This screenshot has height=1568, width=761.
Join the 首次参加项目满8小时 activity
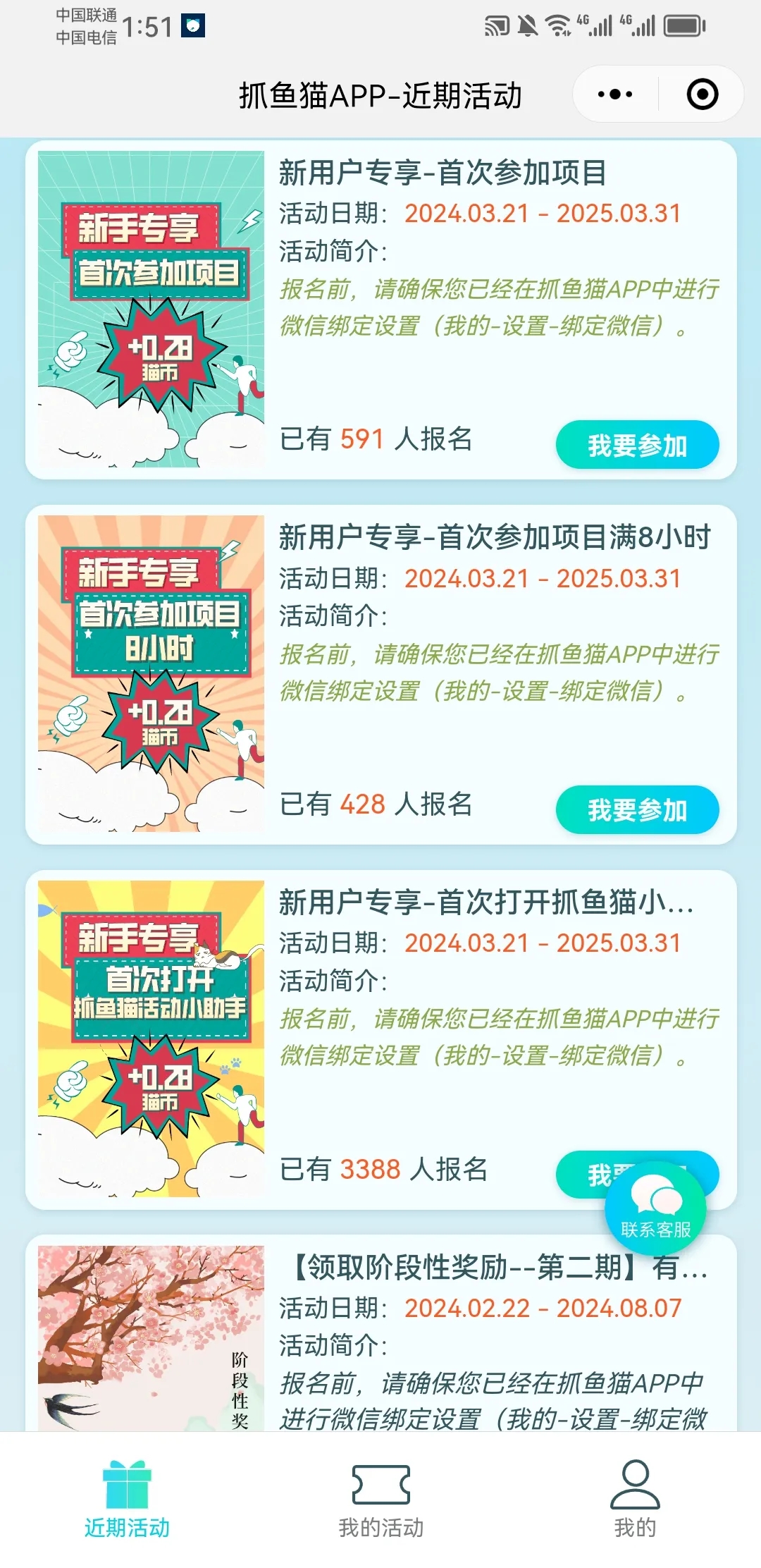tap(637, 809)
